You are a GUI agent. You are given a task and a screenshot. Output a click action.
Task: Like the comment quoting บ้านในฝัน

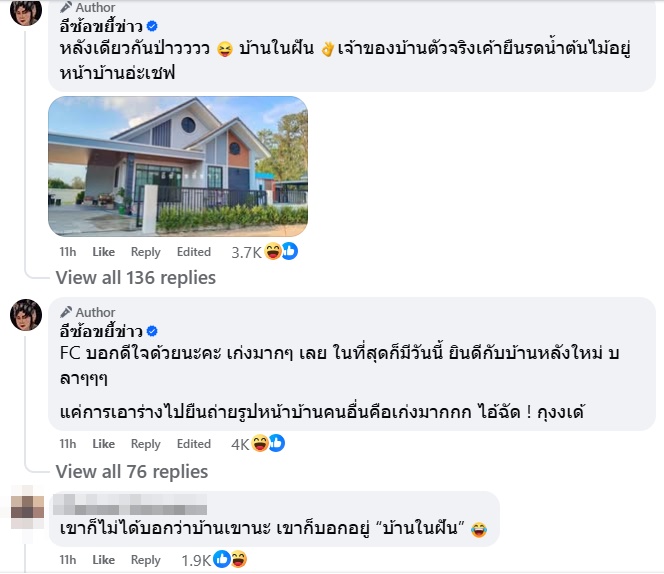click(x=103, y=560)
